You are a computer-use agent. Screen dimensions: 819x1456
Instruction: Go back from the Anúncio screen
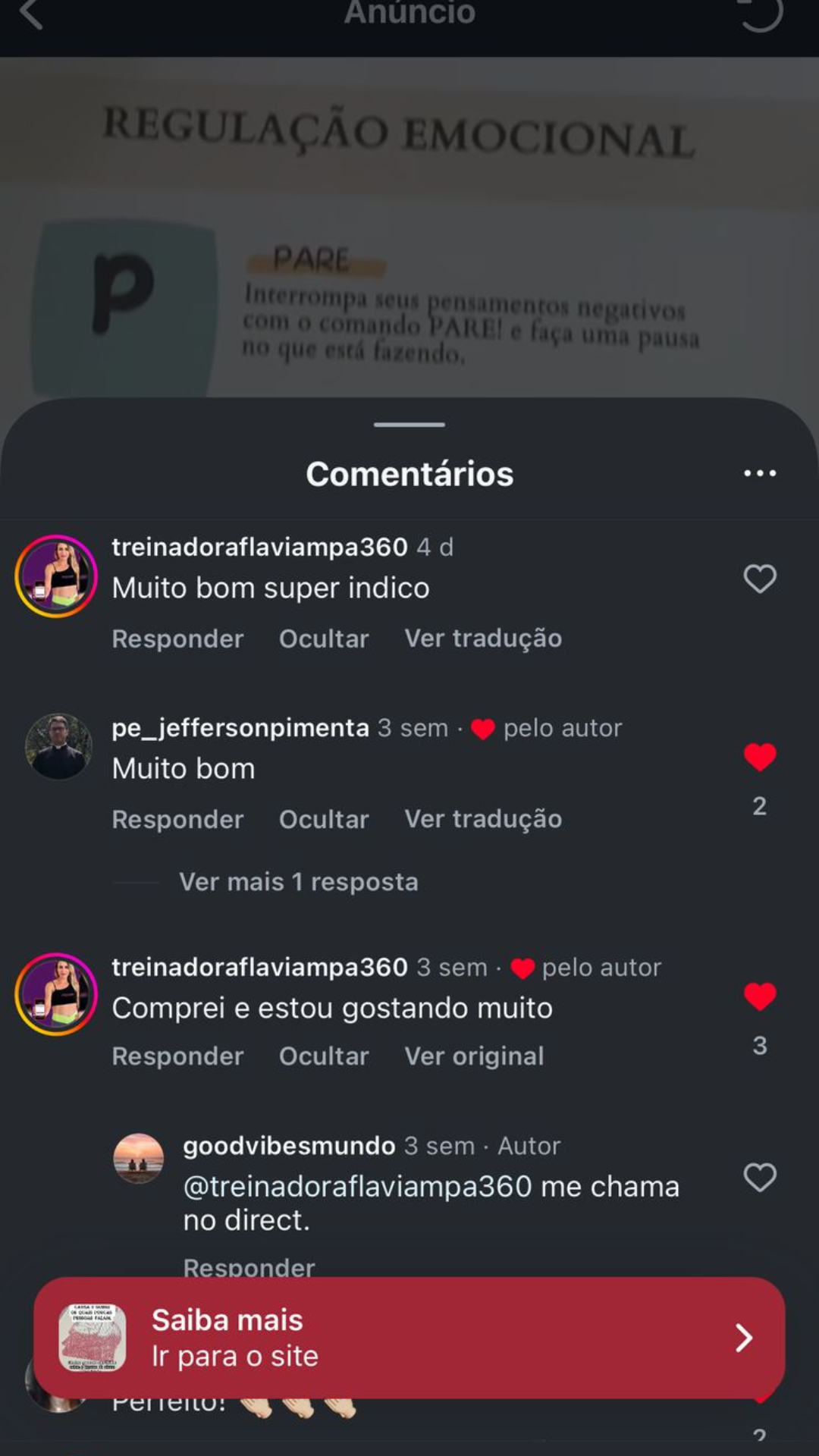(32, 14)
